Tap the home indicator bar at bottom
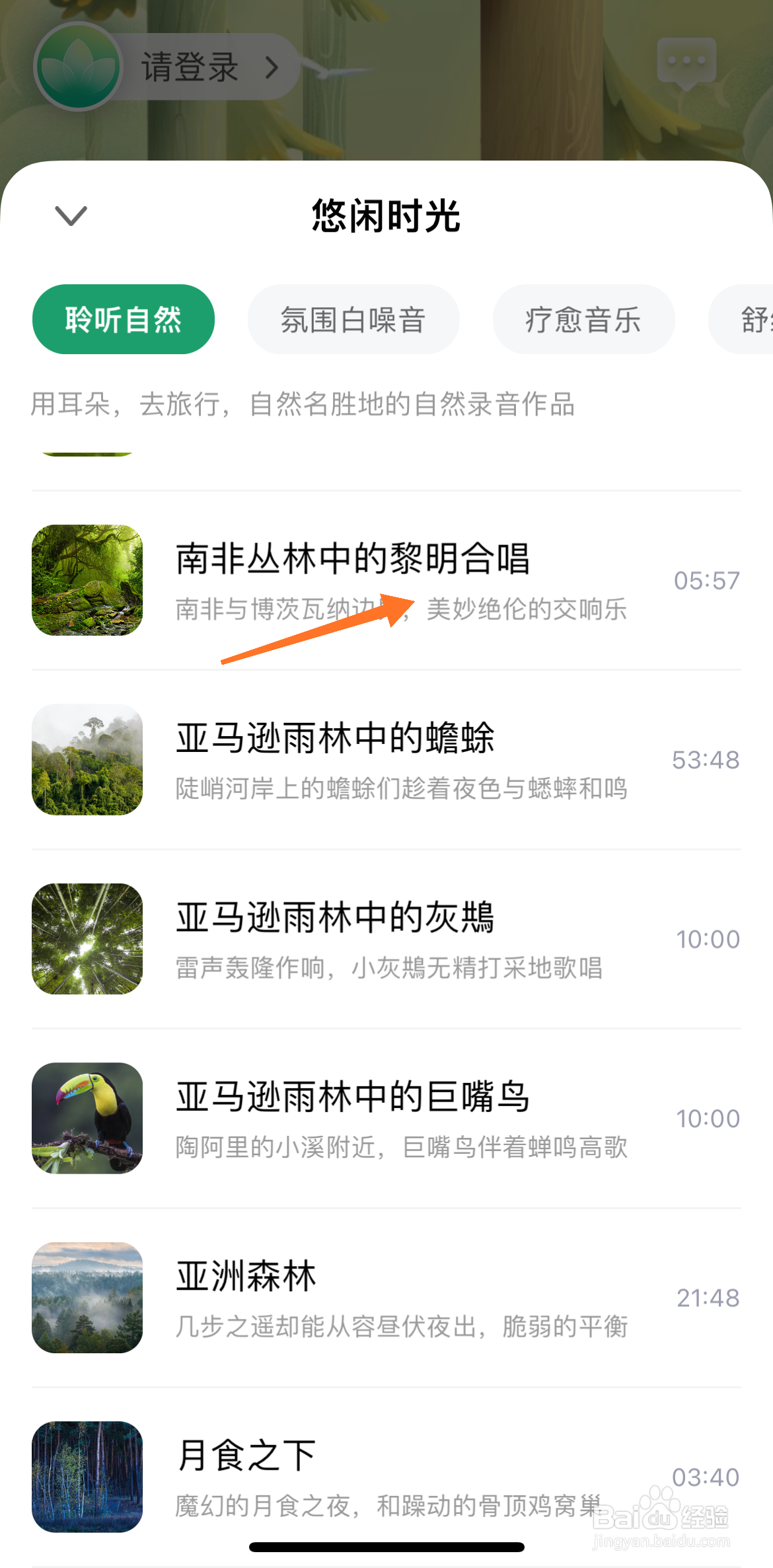The height and width of the screenshot is (1568, 773). pos(386,1547)
